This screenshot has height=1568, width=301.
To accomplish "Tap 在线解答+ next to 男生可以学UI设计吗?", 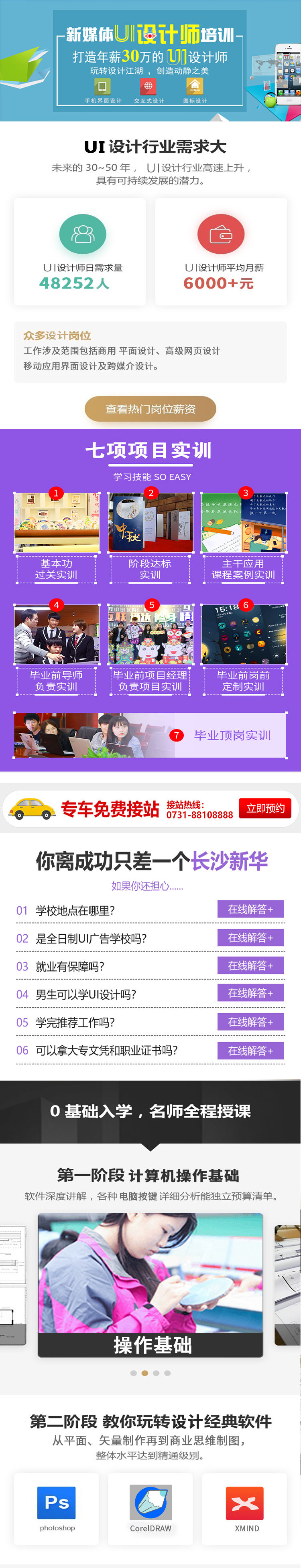I will [x=250, y=993].
